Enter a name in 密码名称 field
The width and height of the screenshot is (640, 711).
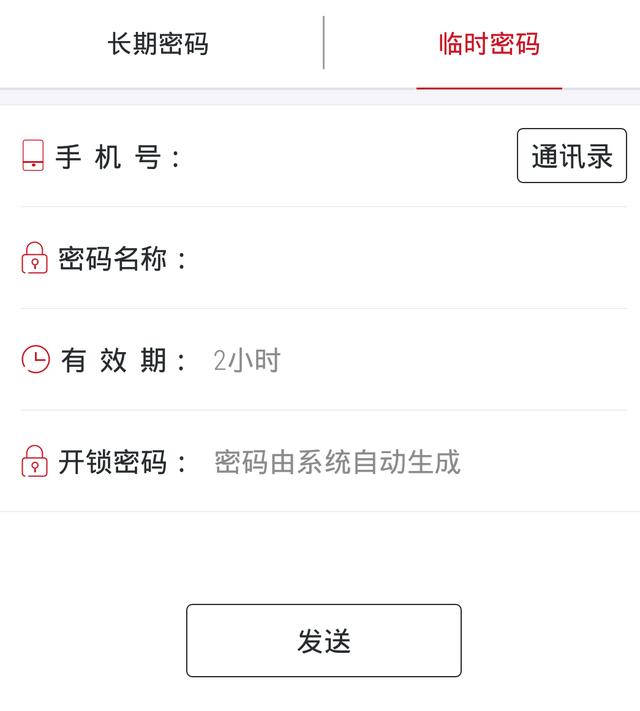400,260
